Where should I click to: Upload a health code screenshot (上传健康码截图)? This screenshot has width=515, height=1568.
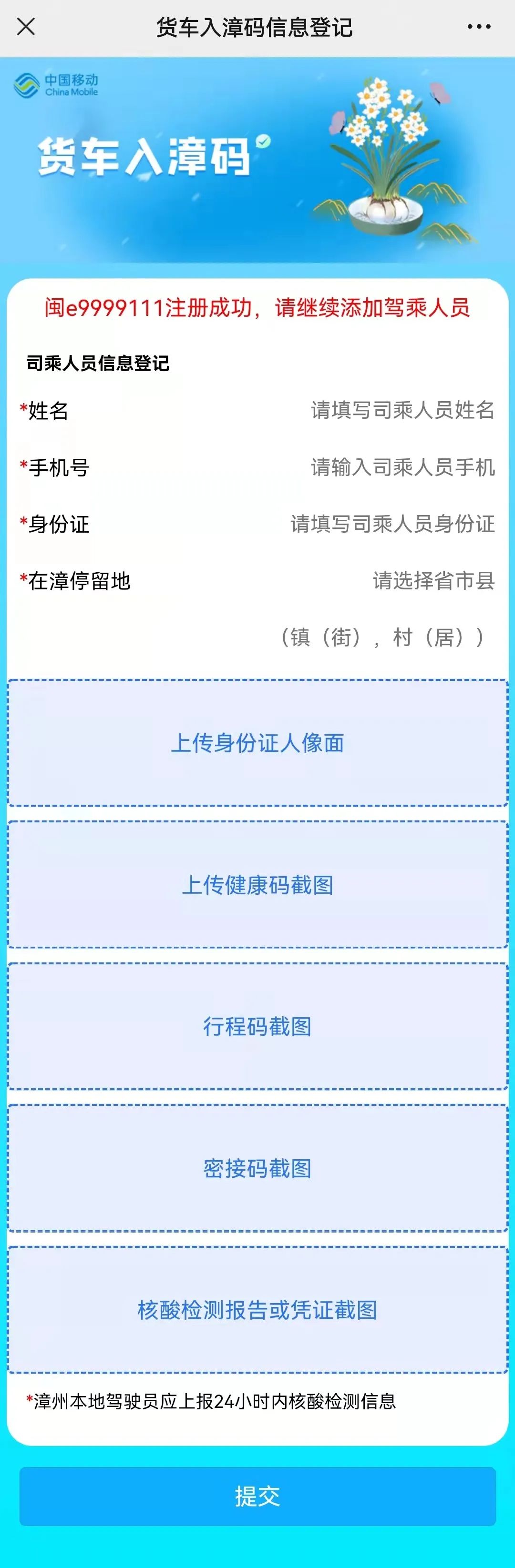coord(257,884)
